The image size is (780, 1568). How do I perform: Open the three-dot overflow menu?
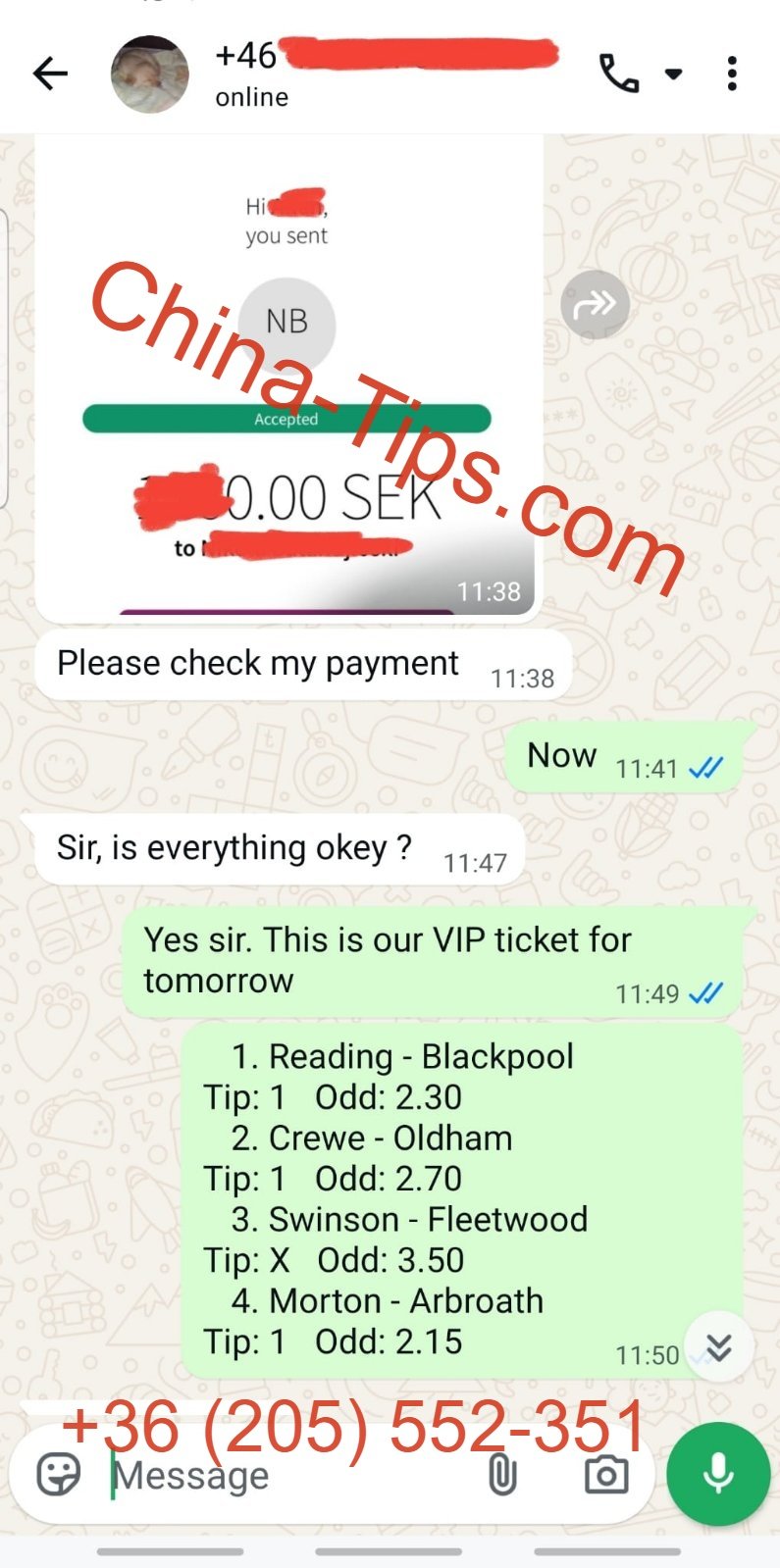(732, 74)
